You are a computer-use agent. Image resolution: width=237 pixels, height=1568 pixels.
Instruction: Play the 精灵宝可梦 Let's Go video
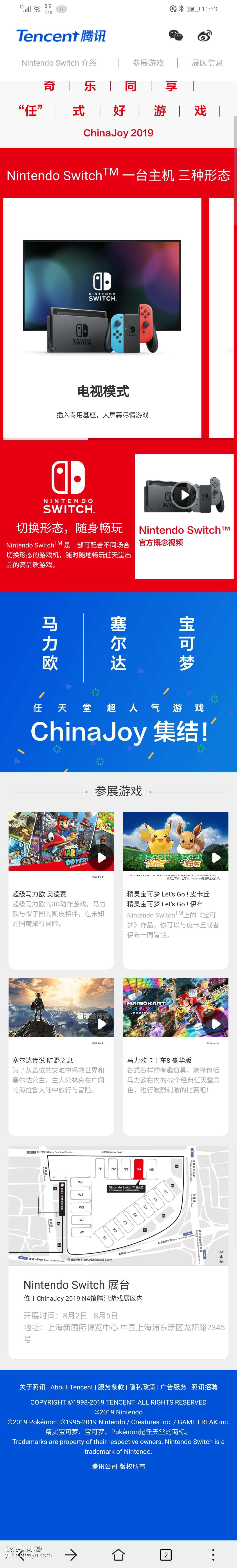coord(216,858)
